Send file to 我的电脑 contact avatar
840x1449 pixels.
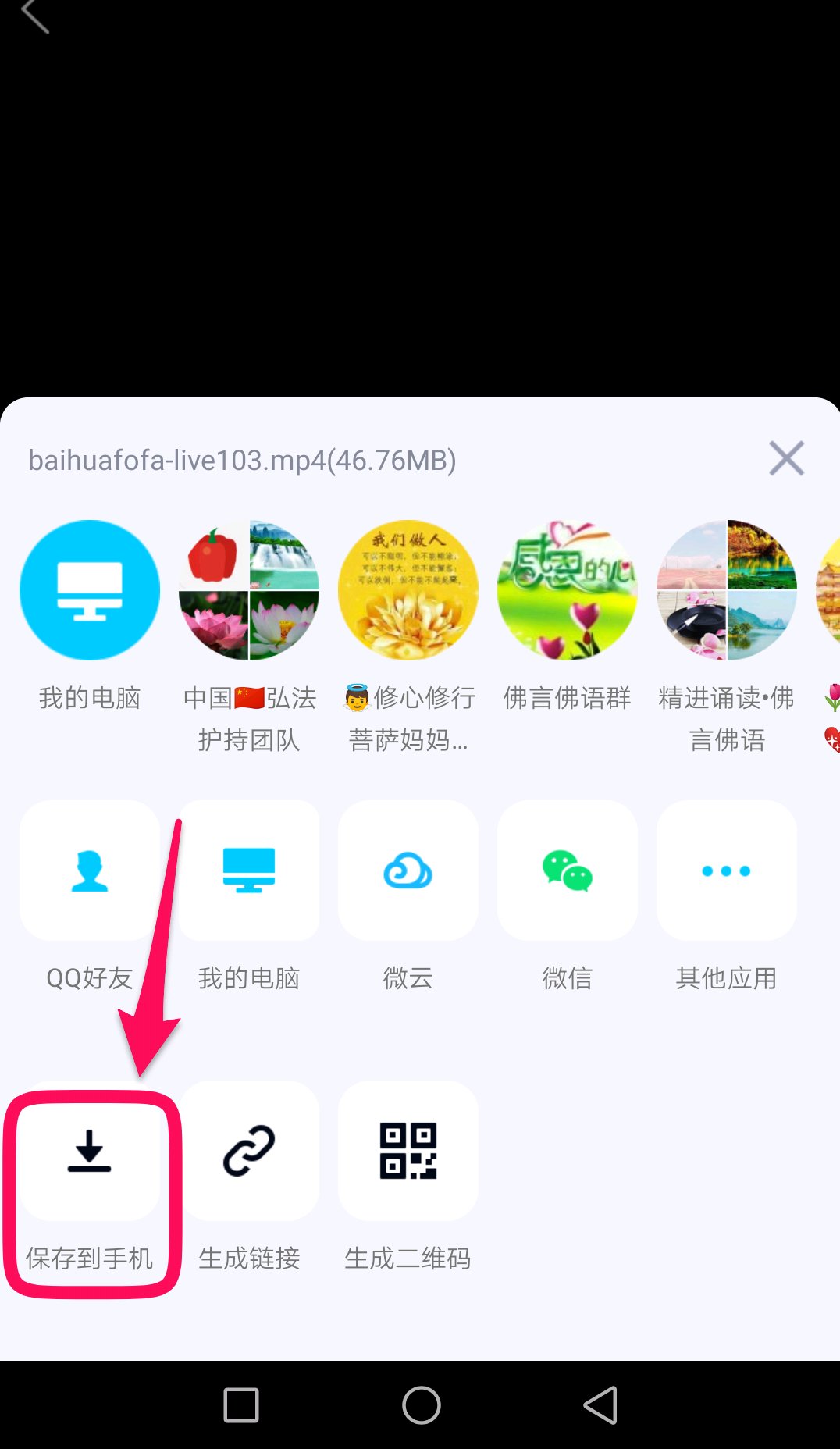[90, 590]
